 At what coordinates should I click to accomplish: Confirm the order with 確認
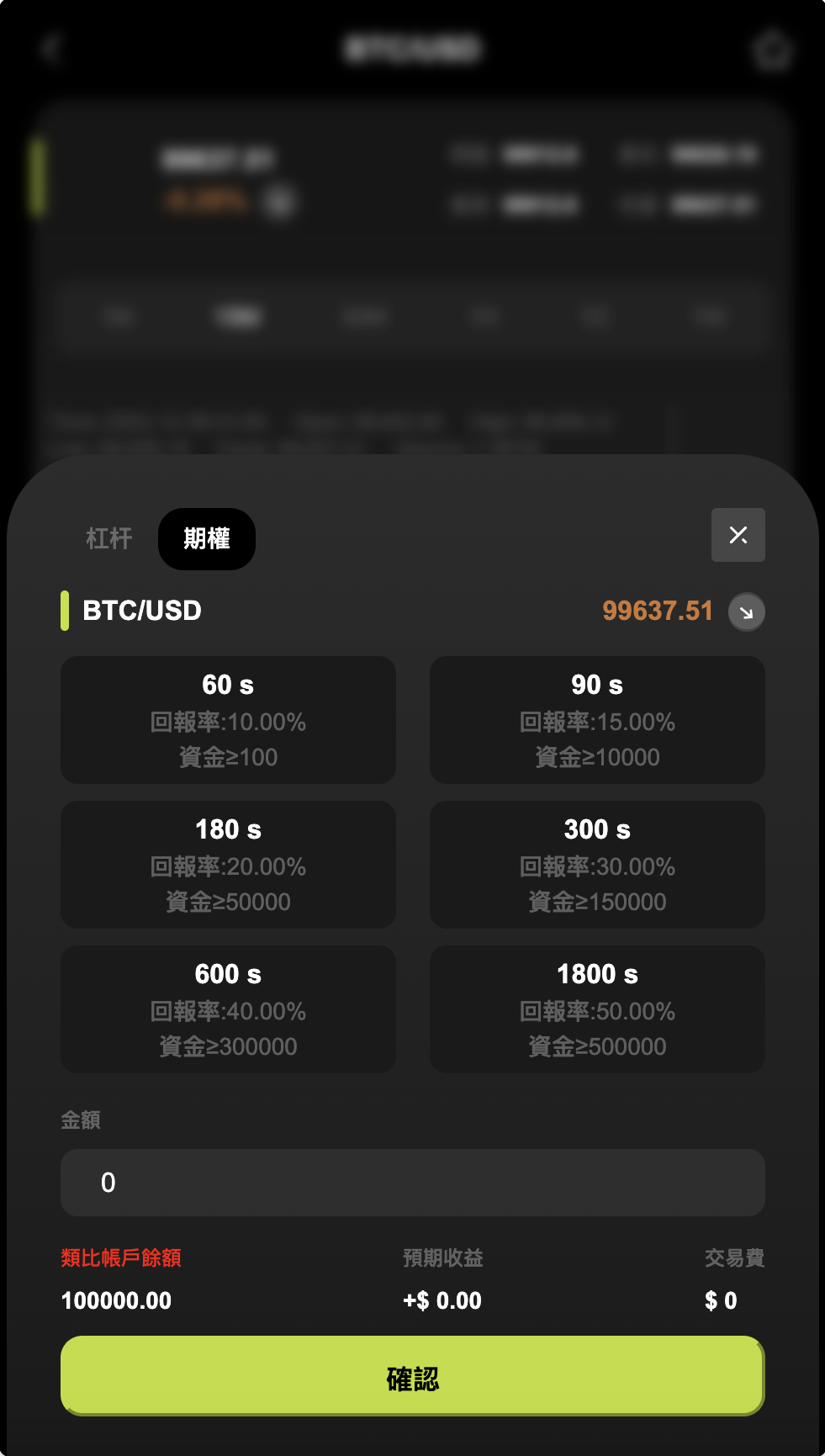(x=412, y=1378)
